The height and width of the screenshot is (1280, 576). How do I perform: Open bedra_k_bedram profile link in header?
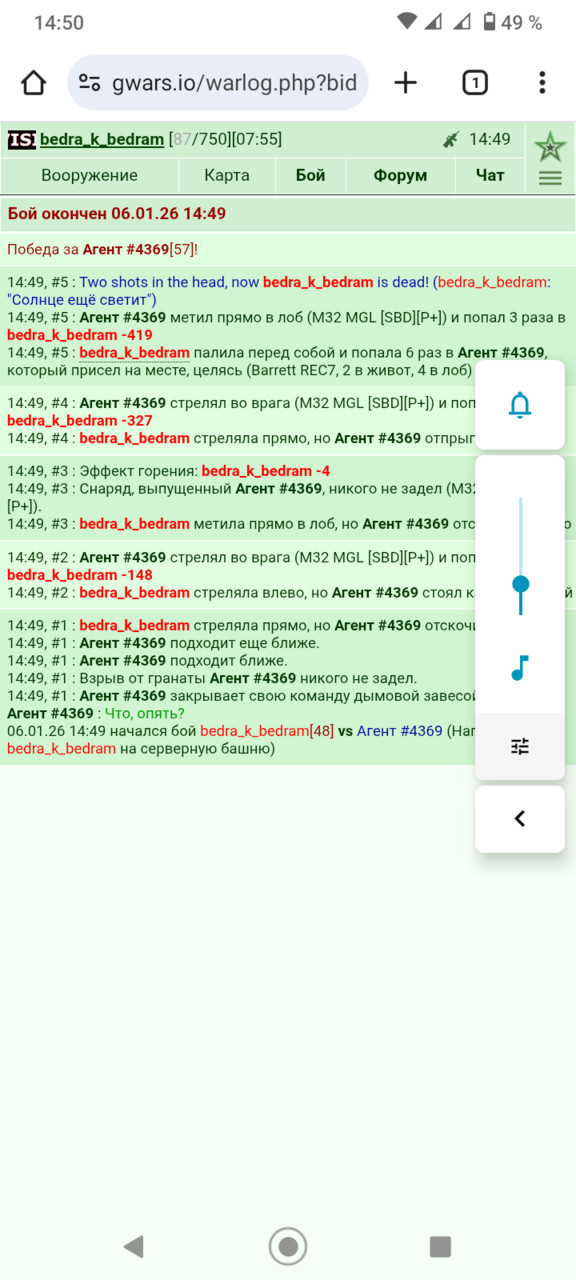(102, 140)
